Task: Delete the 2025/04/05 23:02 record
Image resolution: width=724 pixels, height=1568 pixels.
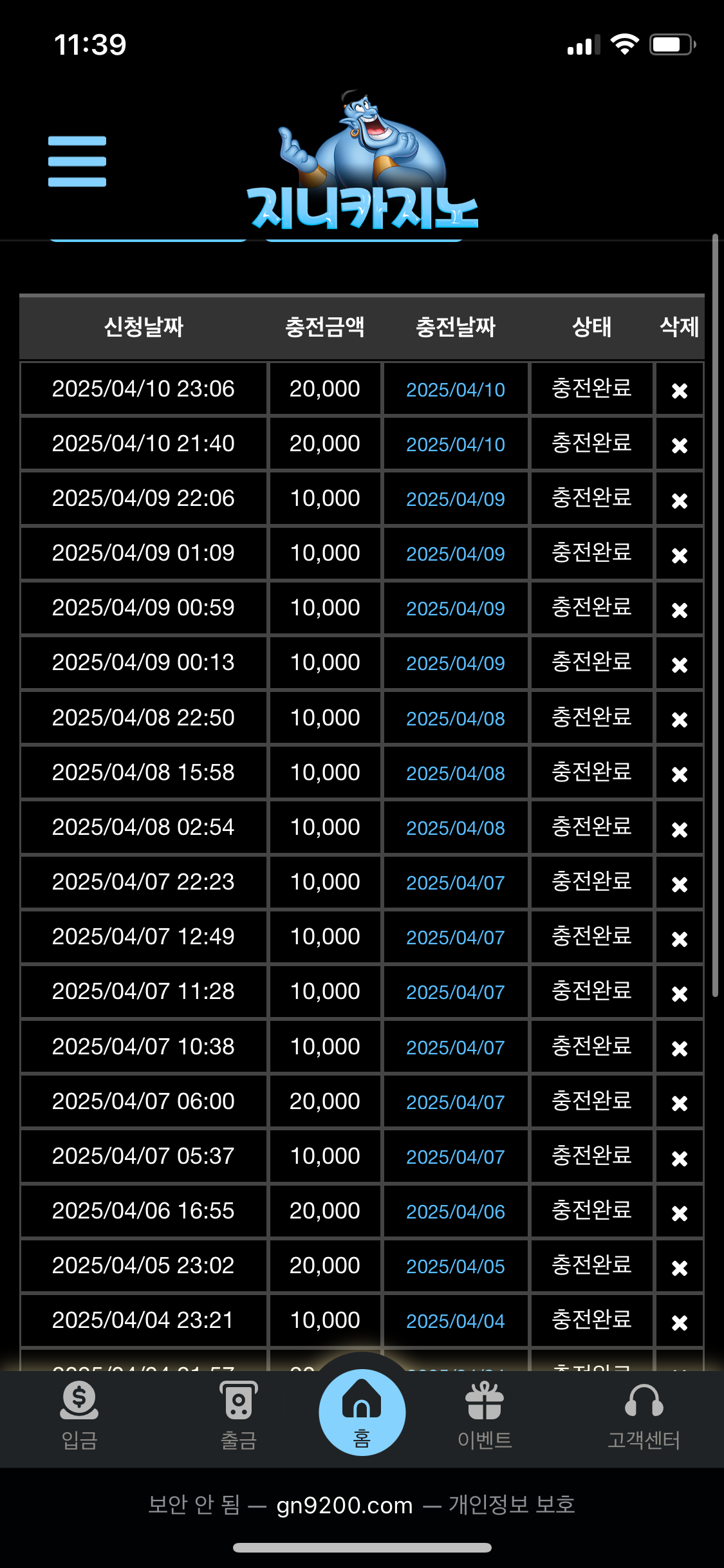Action: click(680, 1268)
